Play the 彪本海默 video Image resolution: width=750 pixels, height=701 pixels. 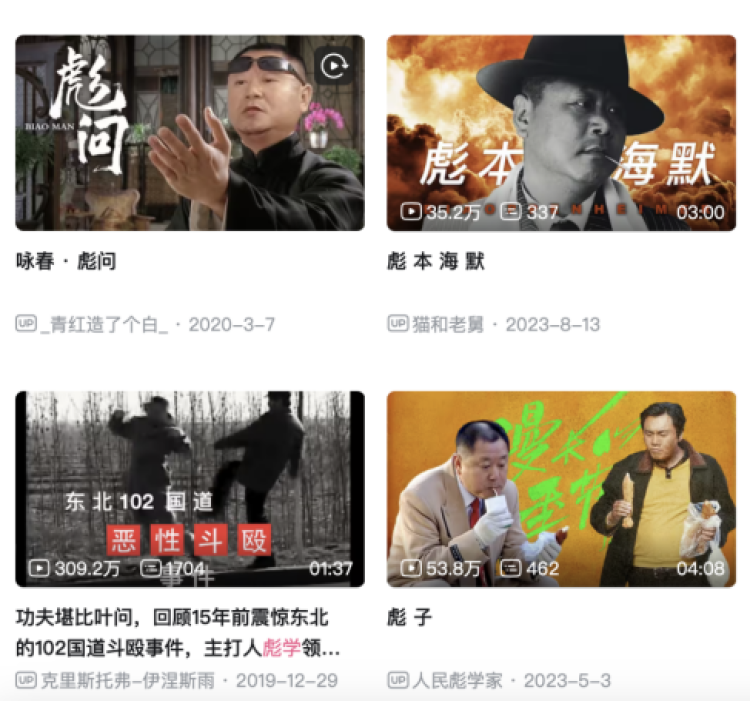pyautogui.click(x=561, y=133)
